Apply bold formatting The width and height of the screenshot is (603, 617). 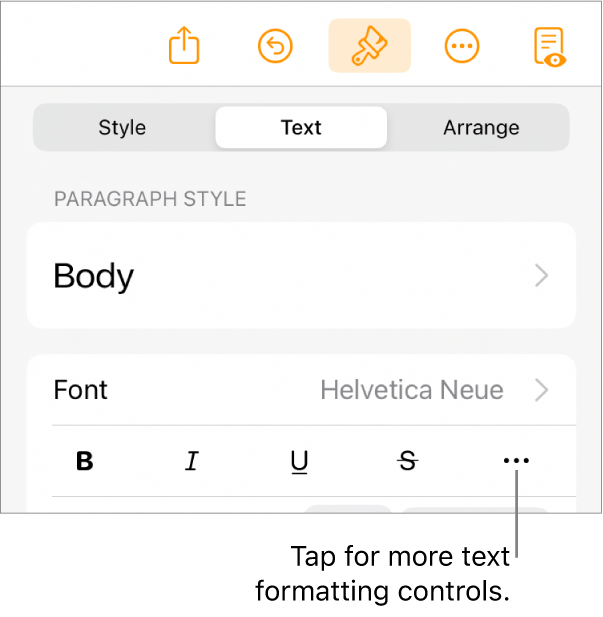[85, 461]
